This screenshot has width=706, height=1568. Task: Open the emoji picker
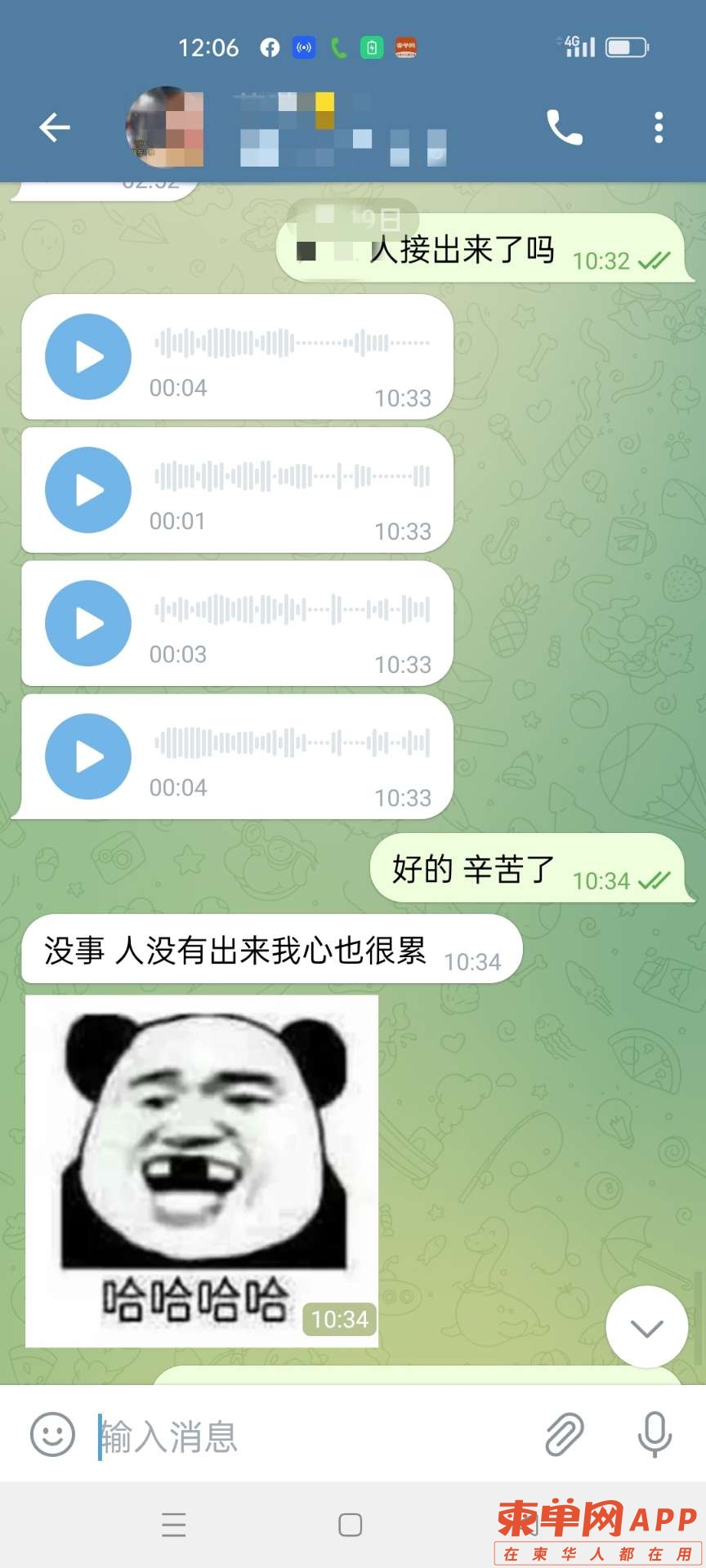[52, 1435]
